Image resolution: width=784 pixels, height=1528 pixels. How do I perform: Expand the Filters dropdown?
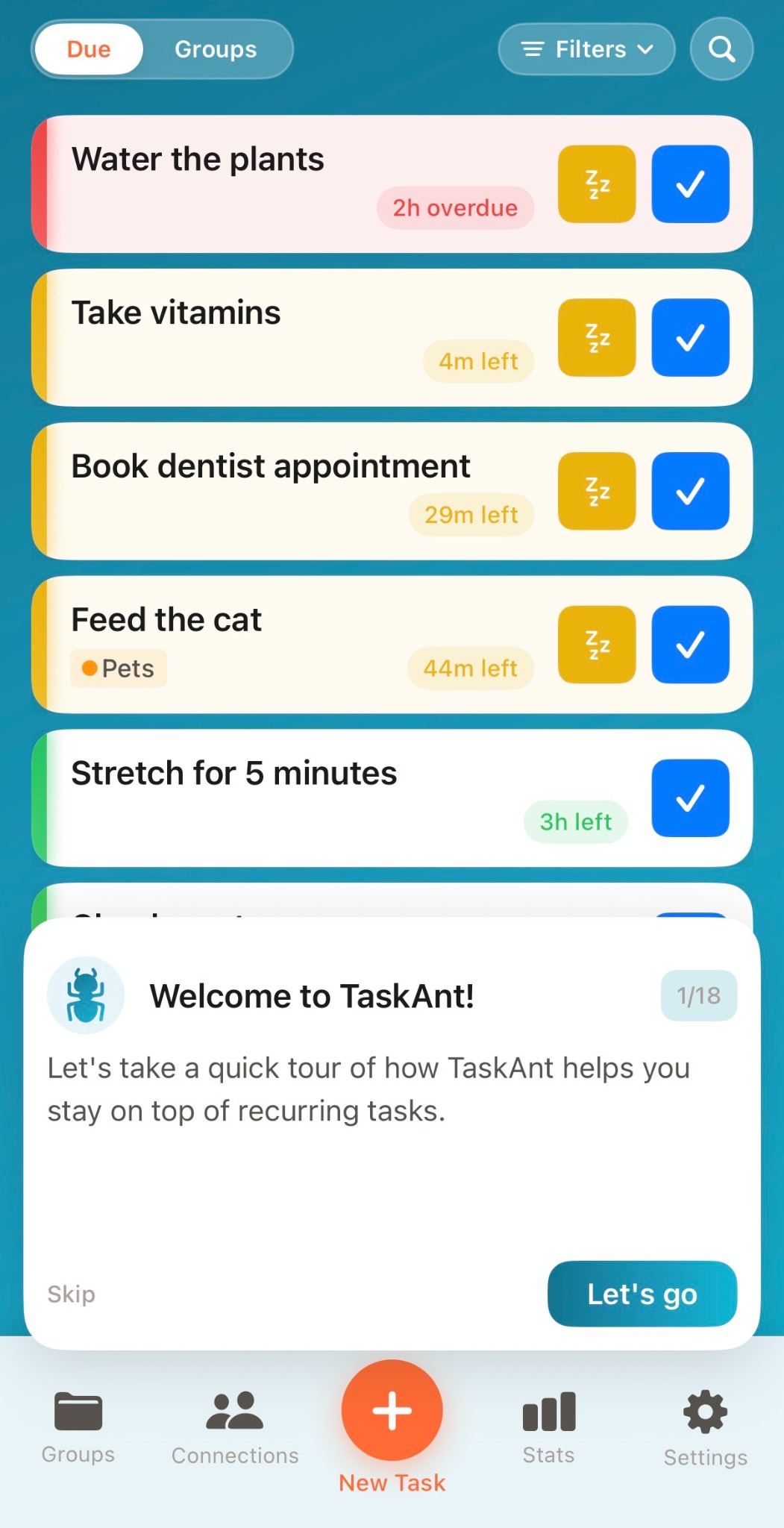tap(586, 48)
